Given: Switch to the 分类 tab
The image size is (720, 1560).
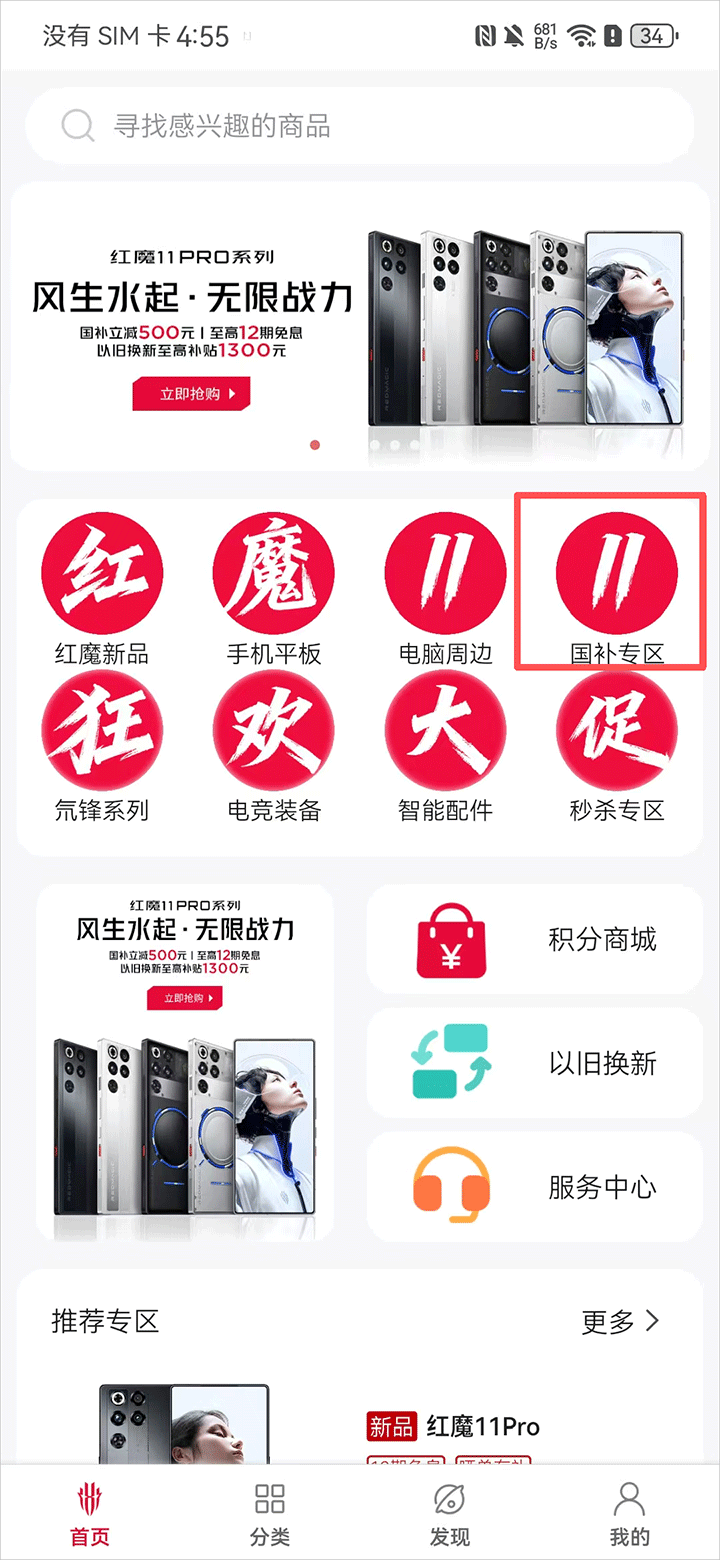Looking at the screenshot, I should [270, 1512].
